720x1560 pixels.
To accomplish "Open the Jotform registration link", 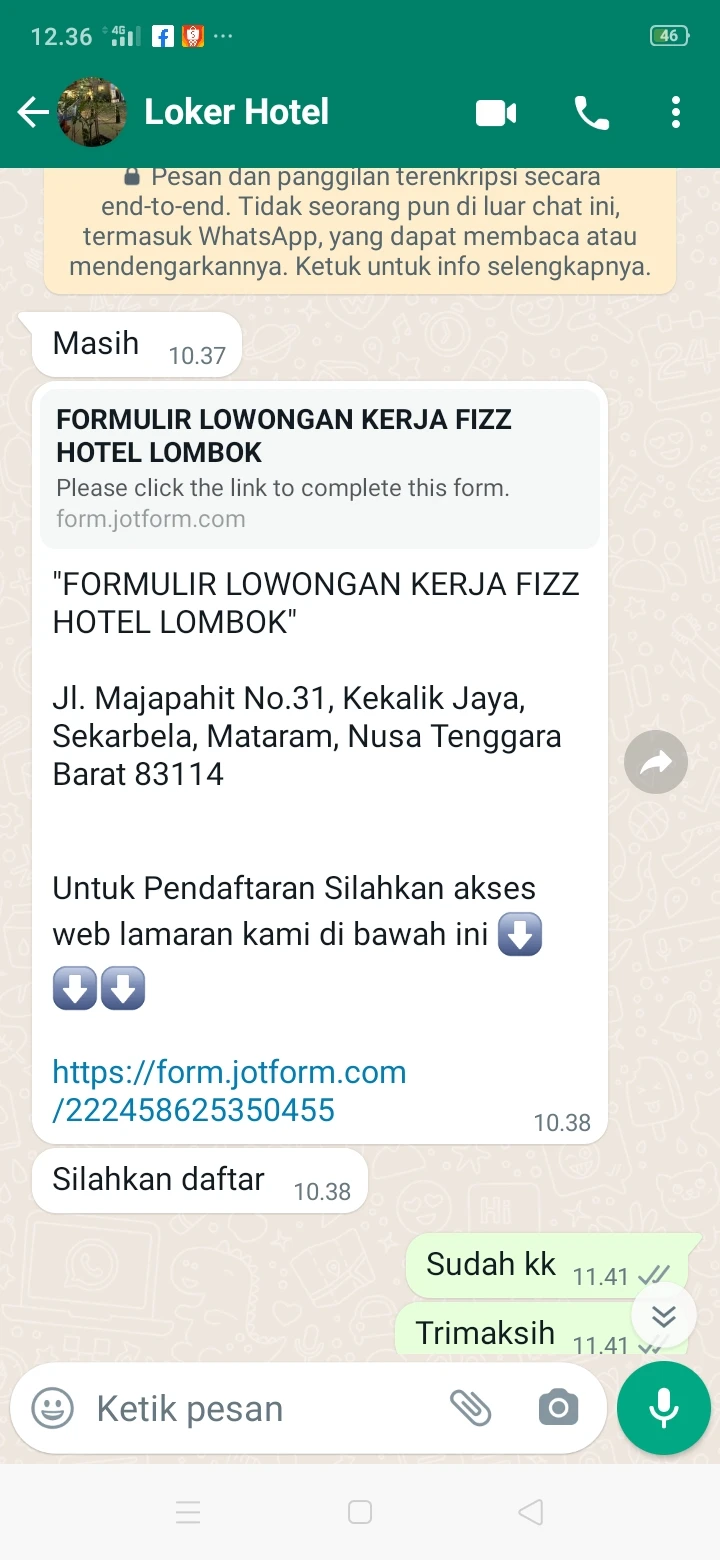I will 229,1090.
